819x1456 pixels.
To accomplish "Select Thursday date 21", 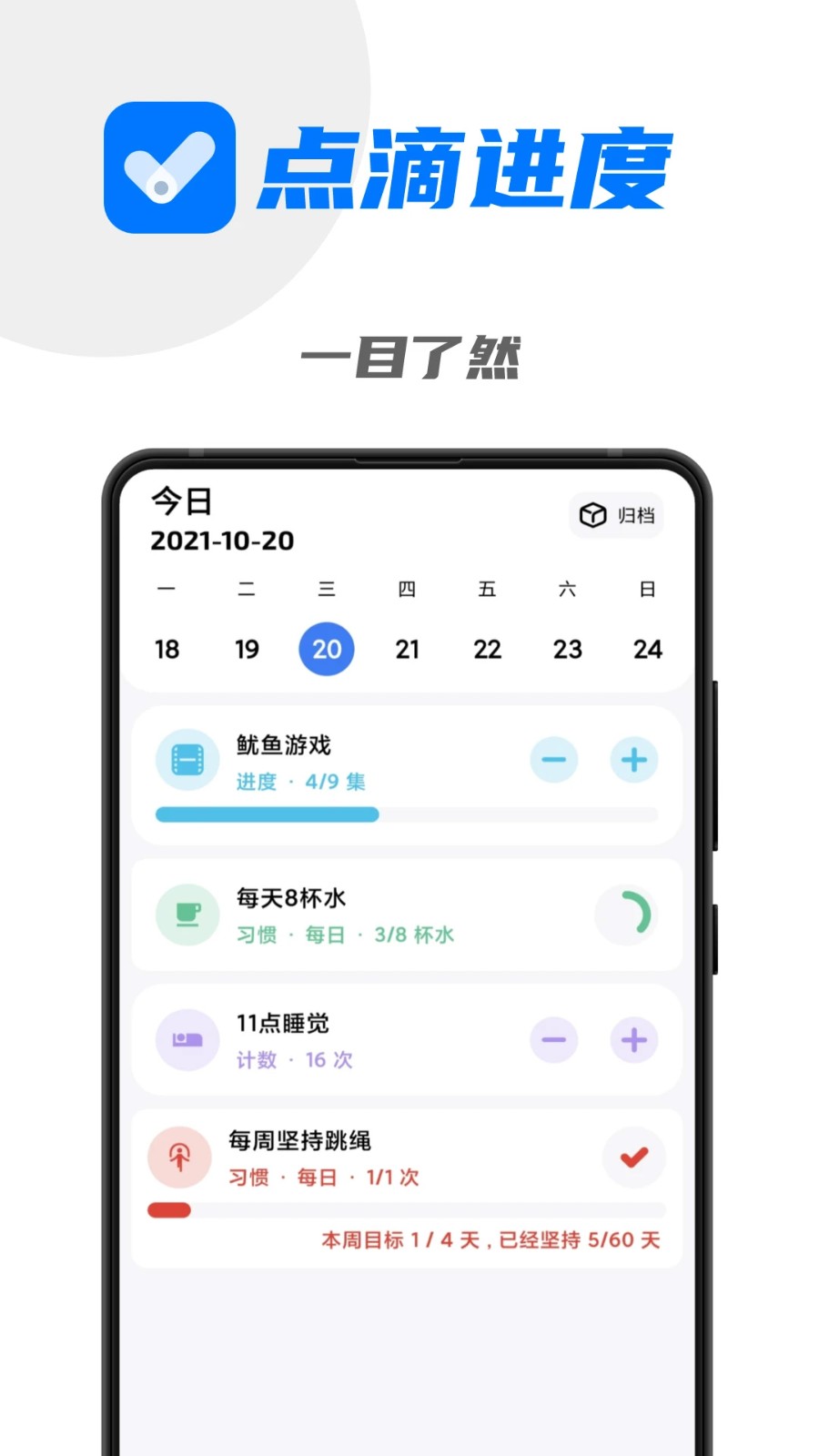I will 407,649.
